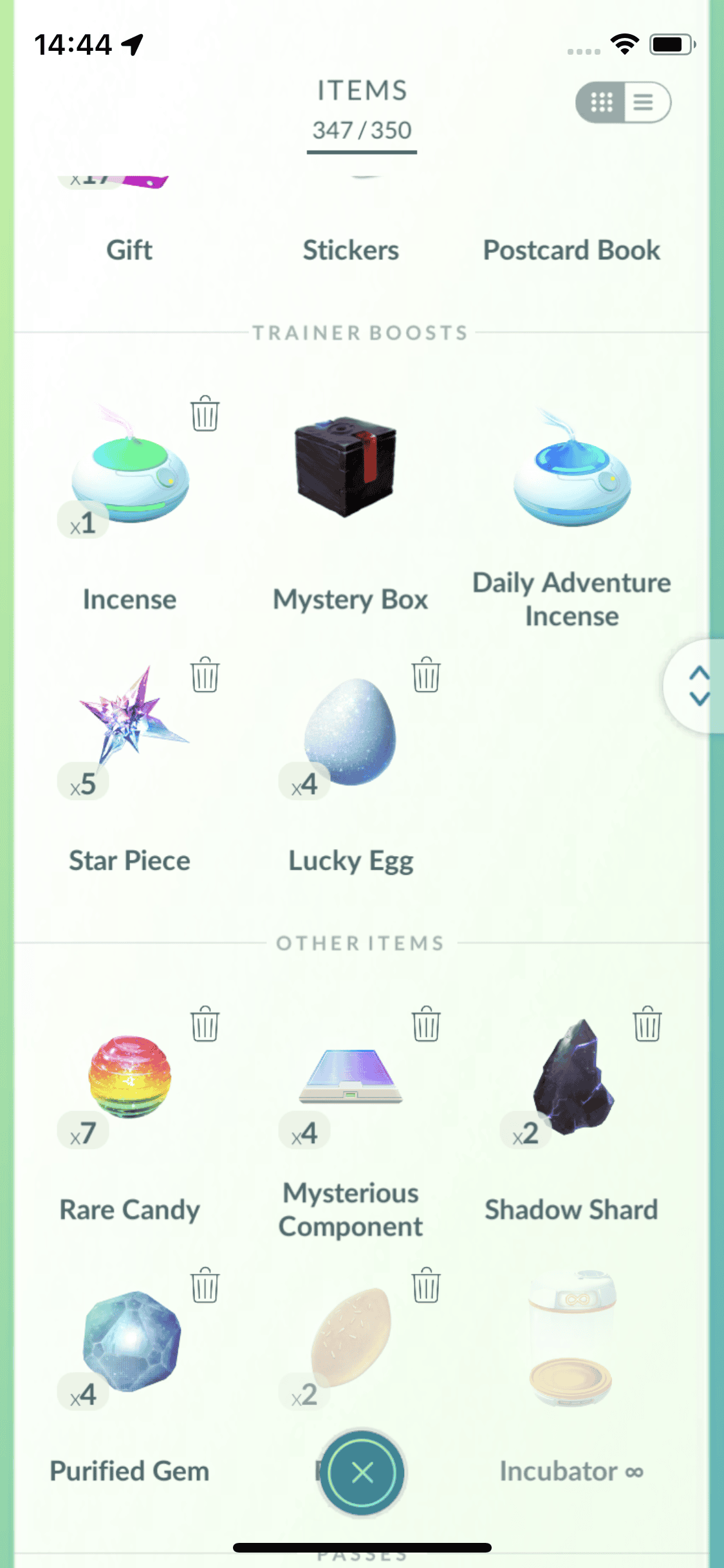Open the Gift item

[129, 249]
